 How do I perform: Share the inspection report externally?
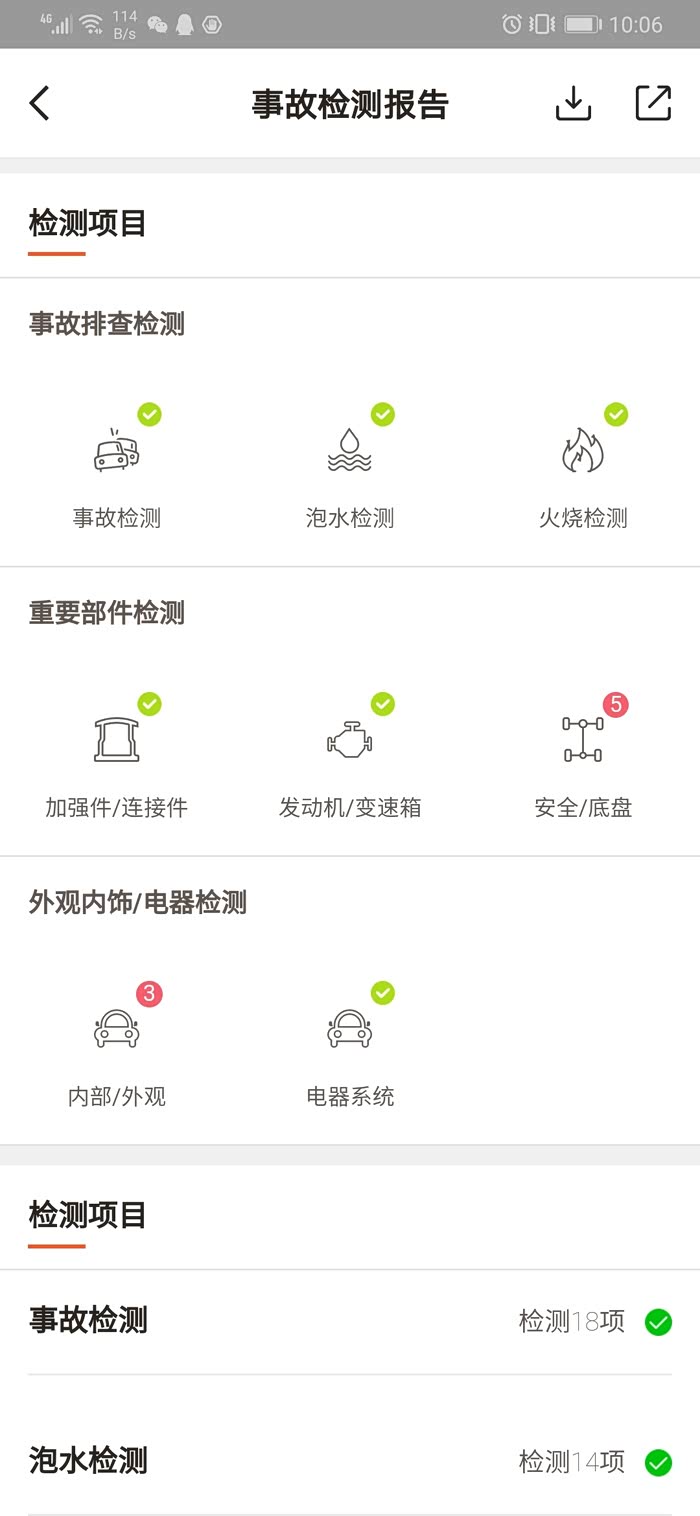(x=653, y=104)
